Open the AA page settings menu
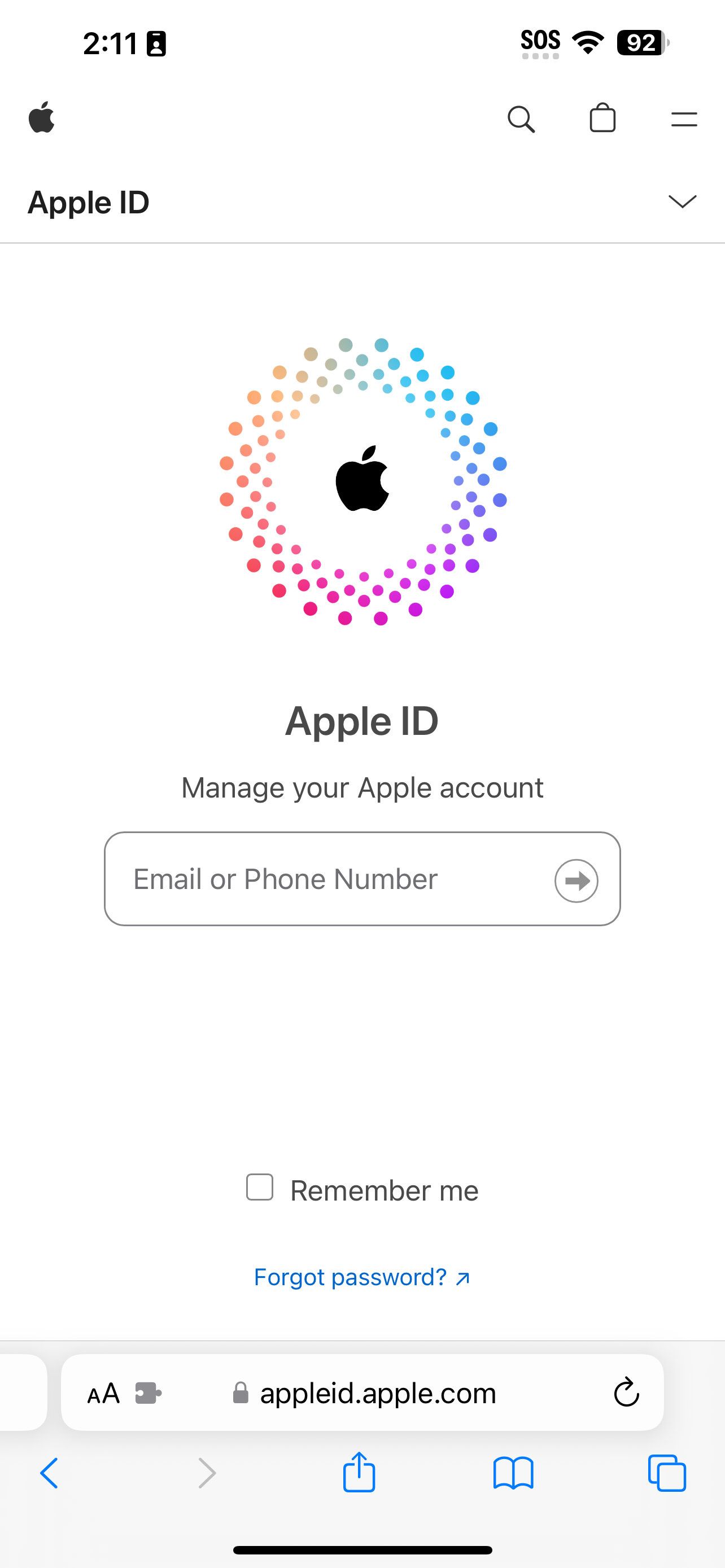 click(x=103, y=1392)
